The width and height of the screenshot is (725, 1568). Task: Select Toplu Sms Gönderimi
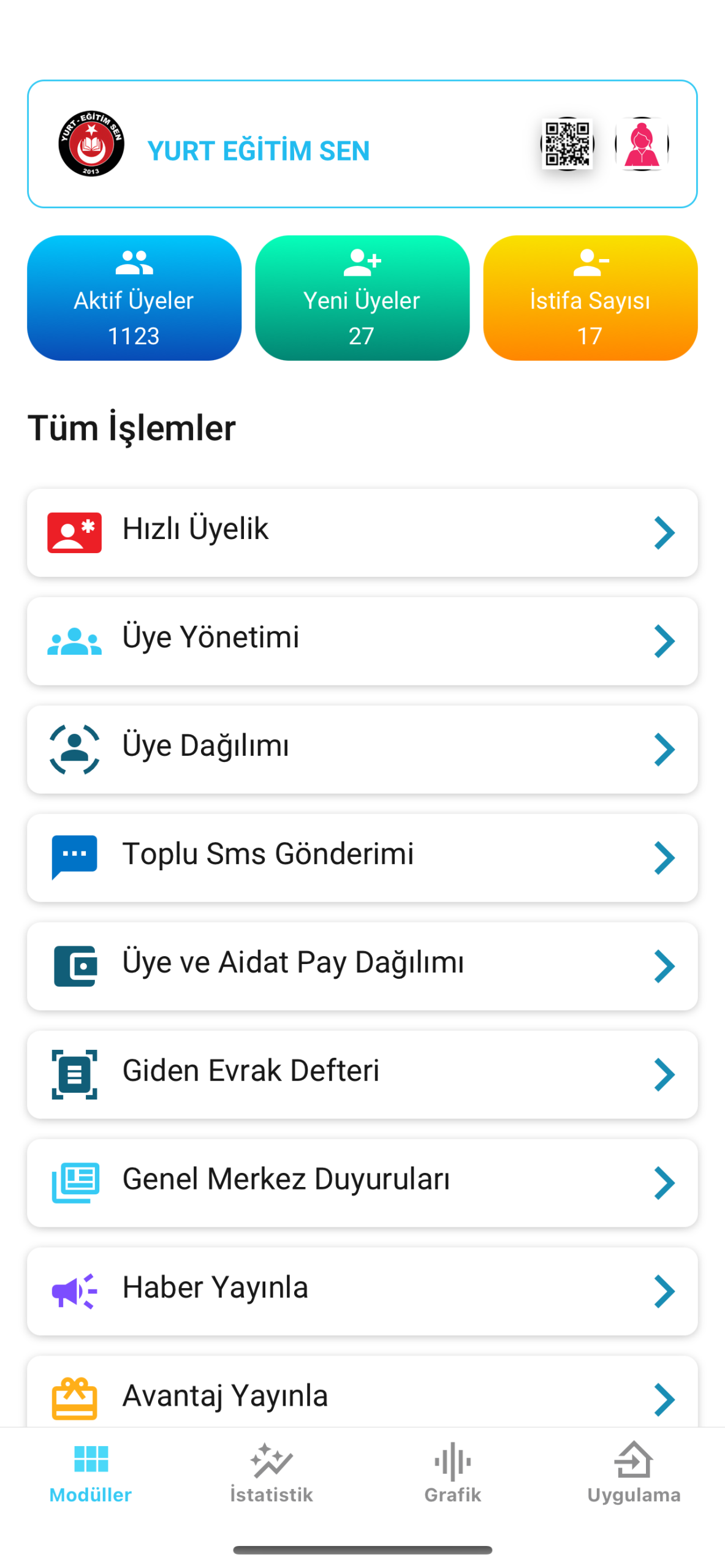[x=362, y=858]
